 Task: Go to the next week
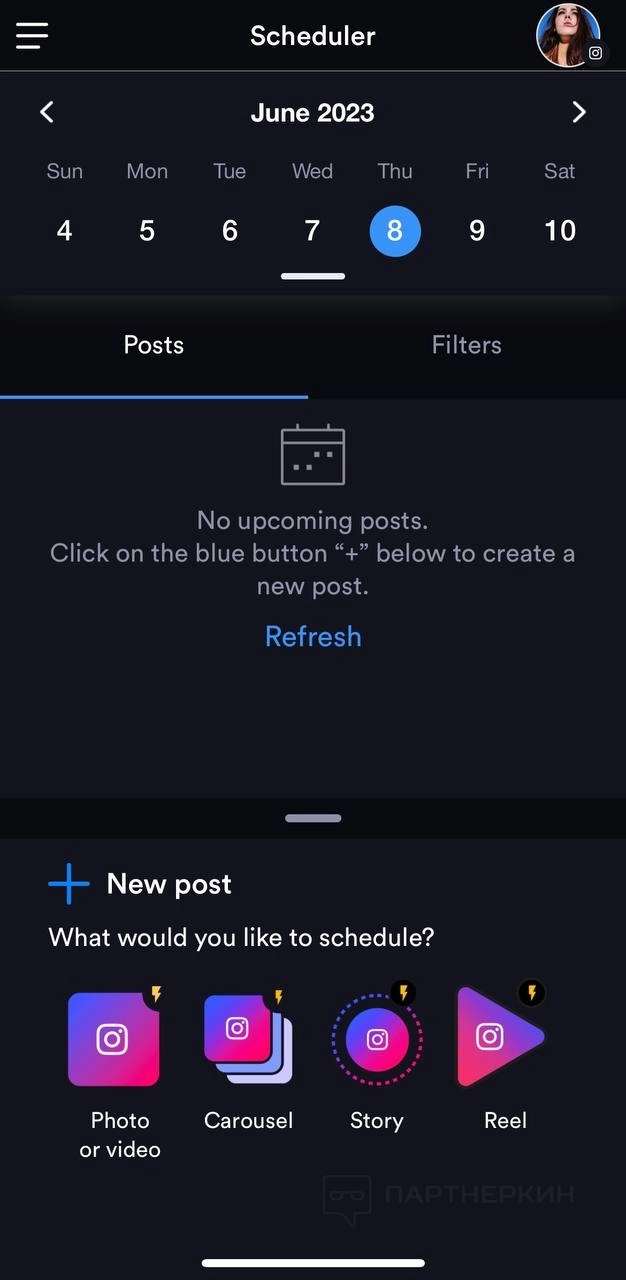[x=578, y=112]
